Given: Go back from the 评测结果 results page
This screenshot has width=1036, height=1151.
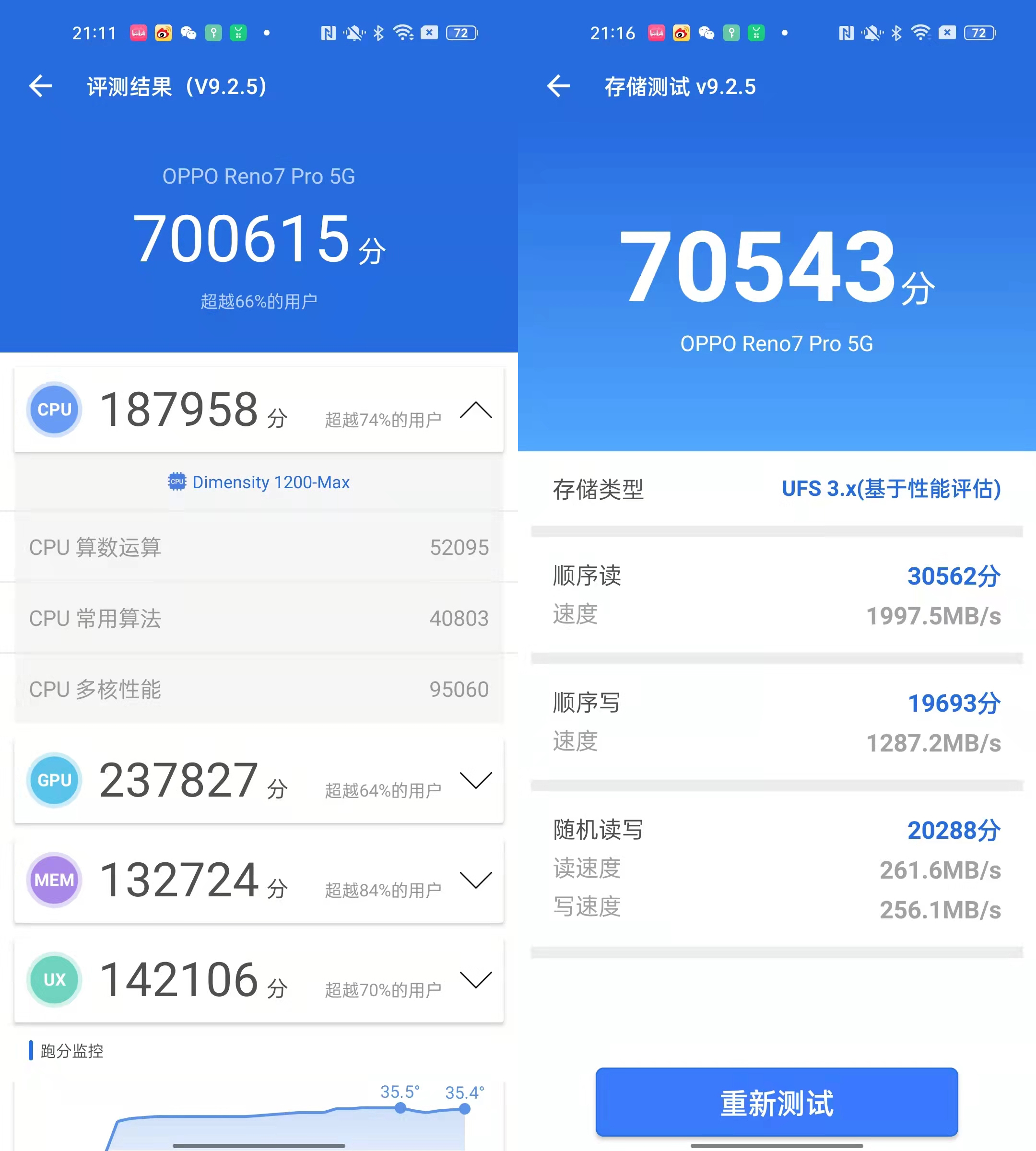Looking at the screenshot, I should (x=40, y=86).
